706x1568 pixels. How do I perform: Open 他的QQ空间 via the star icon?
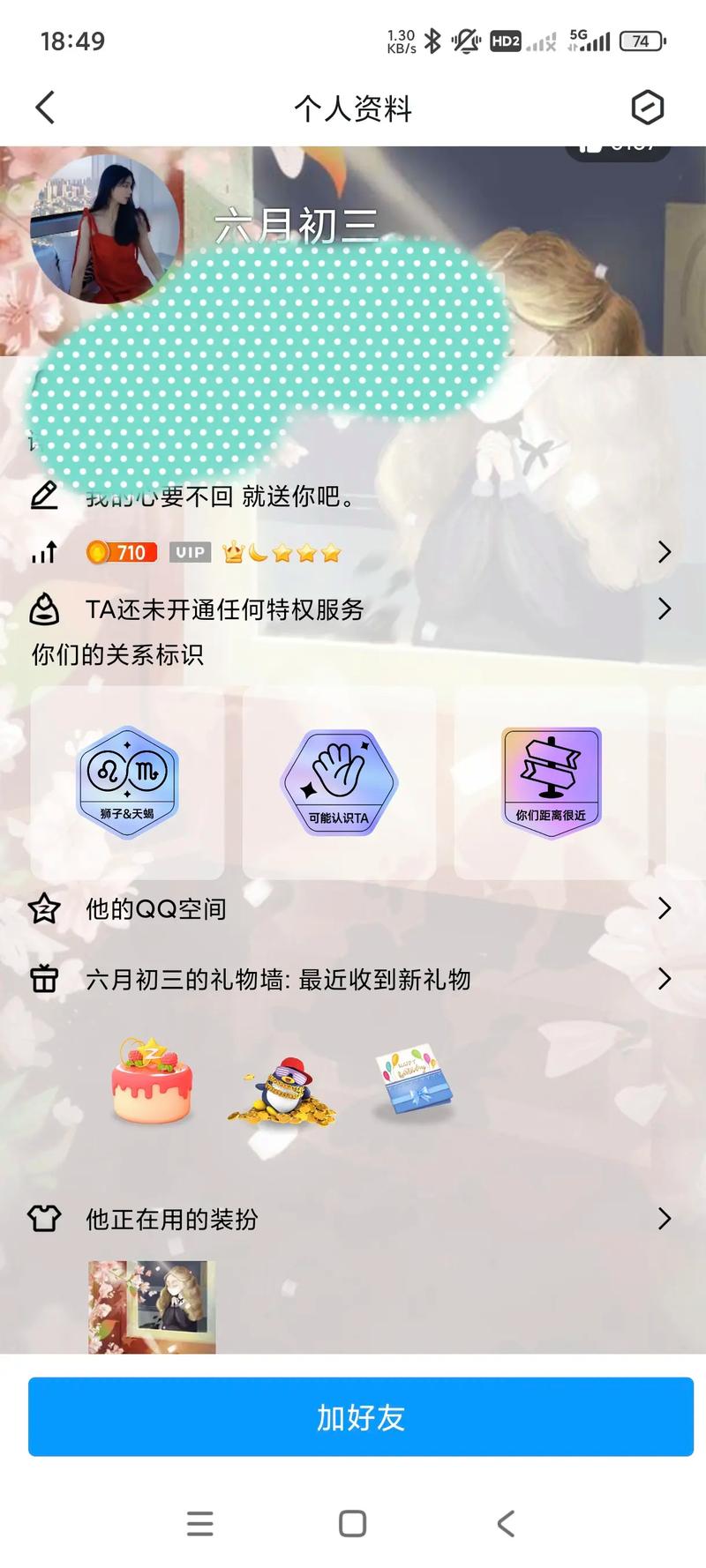point(43,907)
